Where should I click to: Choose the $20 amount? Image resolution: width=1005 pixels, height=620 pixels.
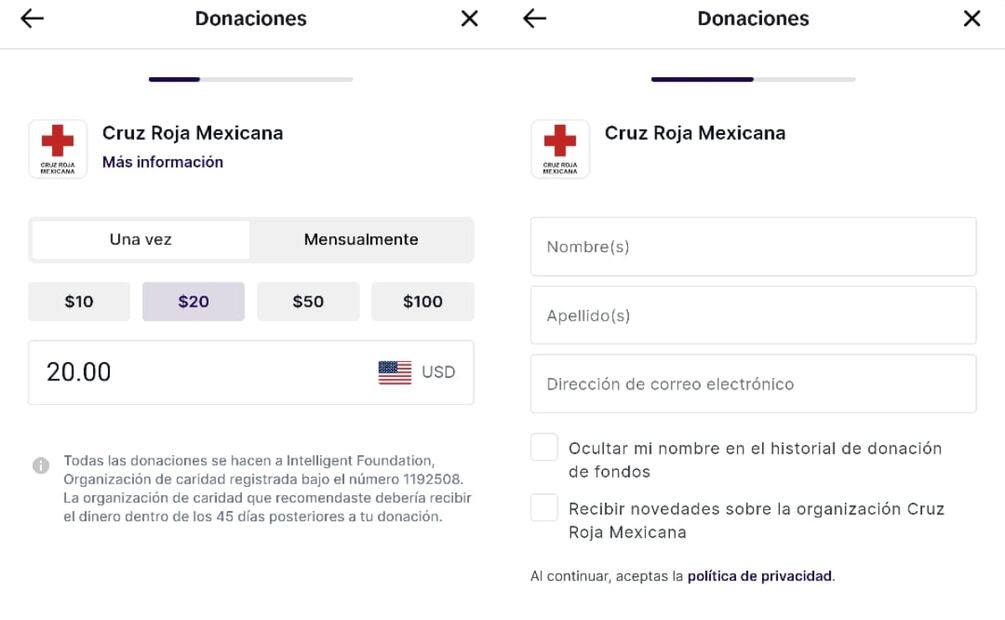(x=193, y=301)
